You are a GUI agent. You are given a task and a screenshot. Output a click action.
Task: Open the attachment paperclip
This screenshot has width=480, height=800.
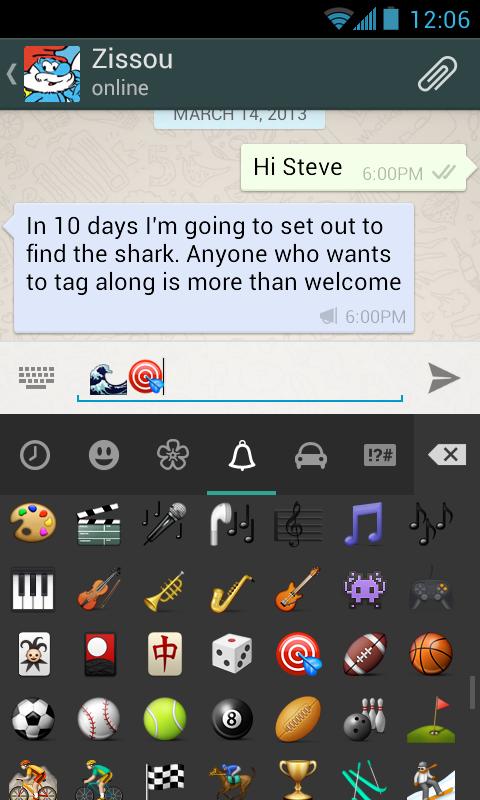click(x=438, y=74)
